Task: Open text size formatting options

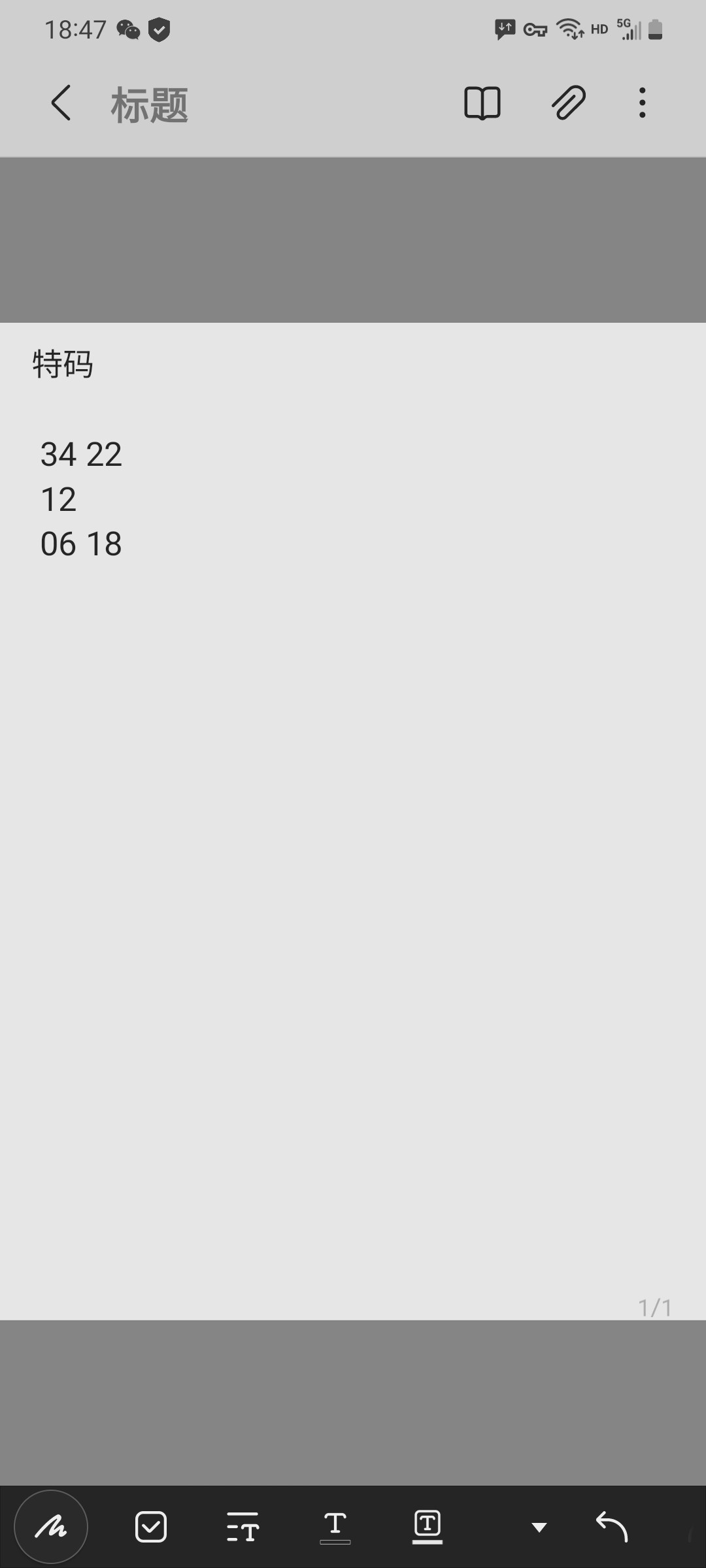Action: [243, 1527]
